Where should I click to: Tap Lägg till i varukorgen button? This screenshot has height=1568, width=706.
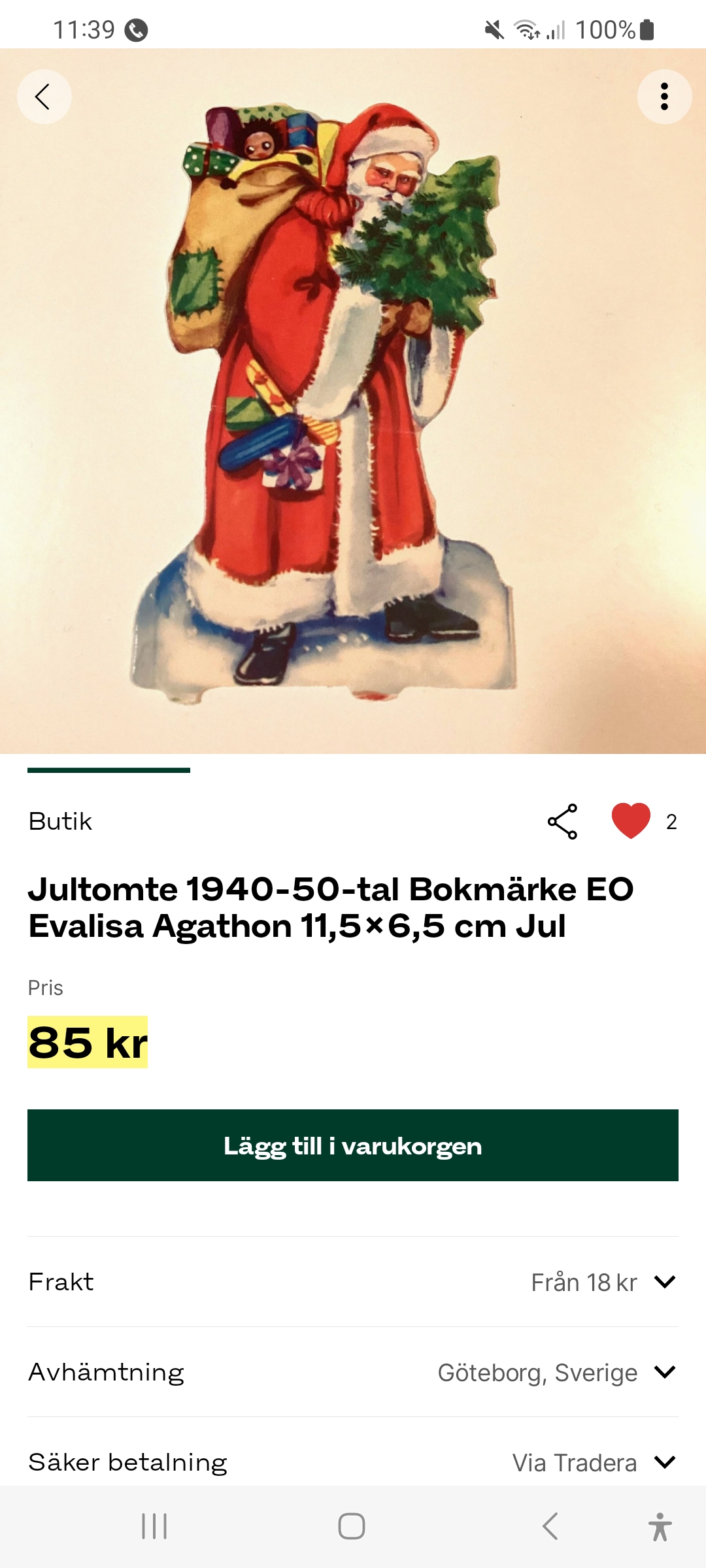click(x=353, y=1145)
